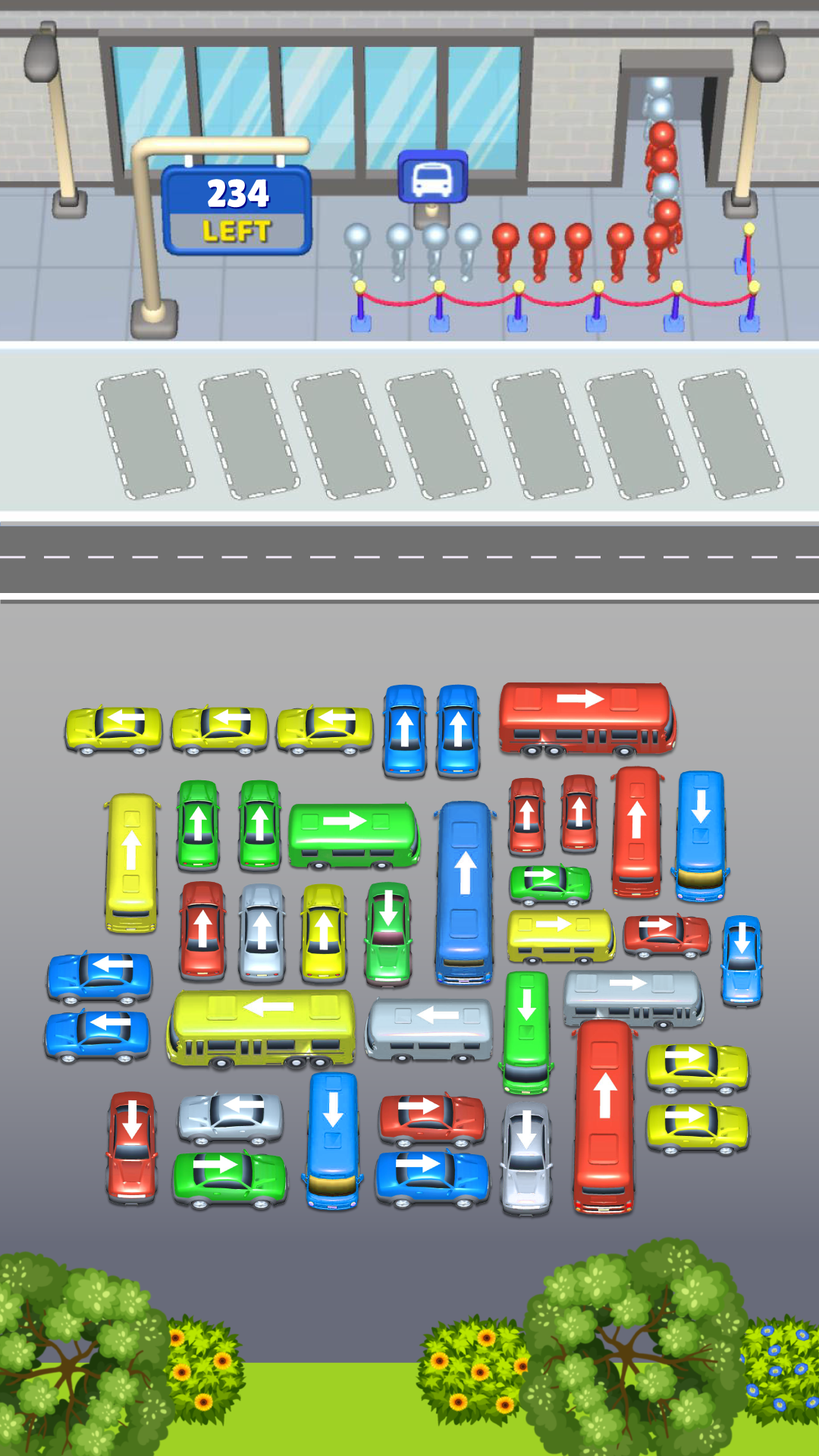Send out the silver bus pointing right
The width and height of the screenshot is (819, 1456).
633,998
